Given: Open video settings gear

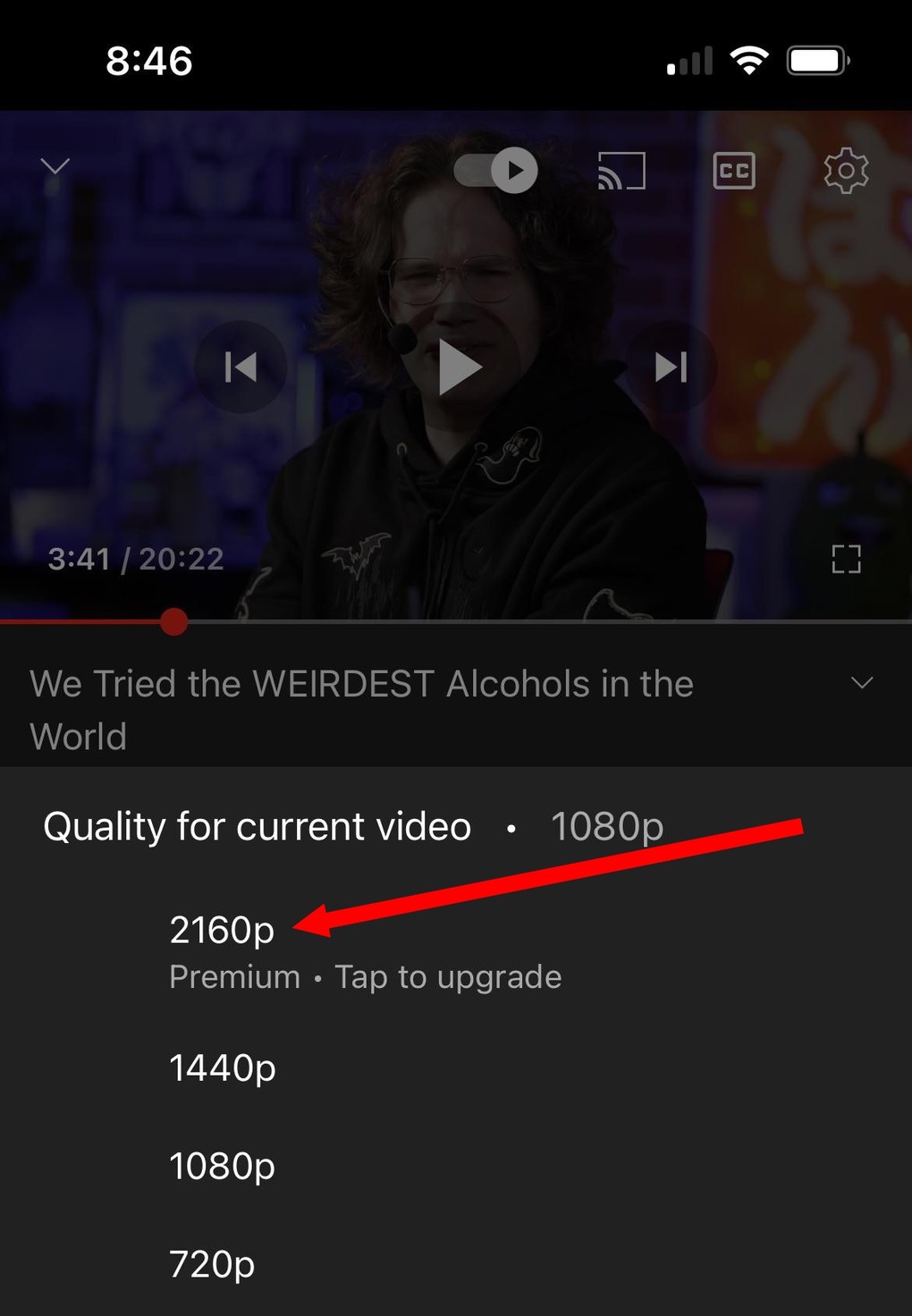Looking at the screenshot, I should [x=846, y=170].
